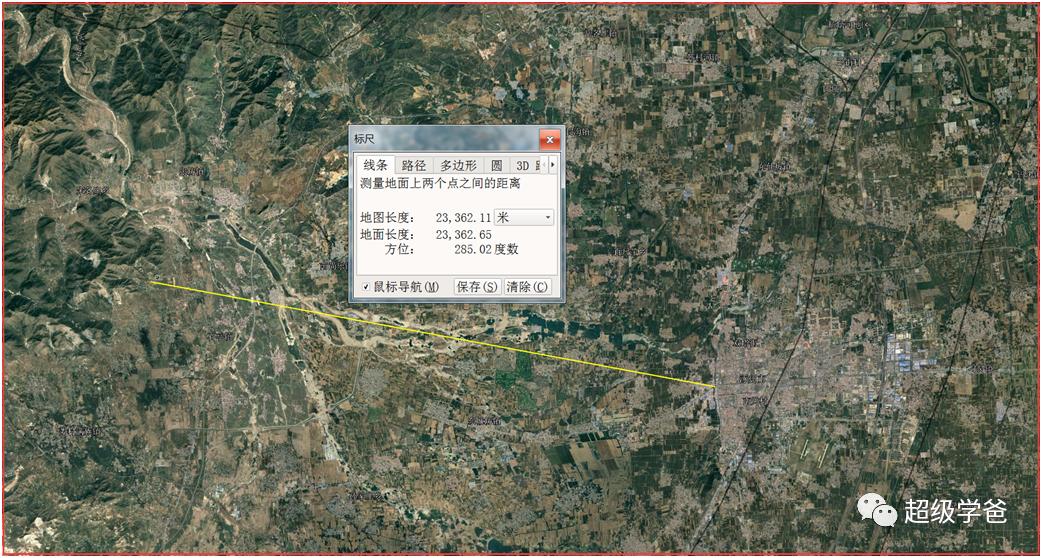Switch to the 路径 tab

pyautogui.click(x=413, y=165)
